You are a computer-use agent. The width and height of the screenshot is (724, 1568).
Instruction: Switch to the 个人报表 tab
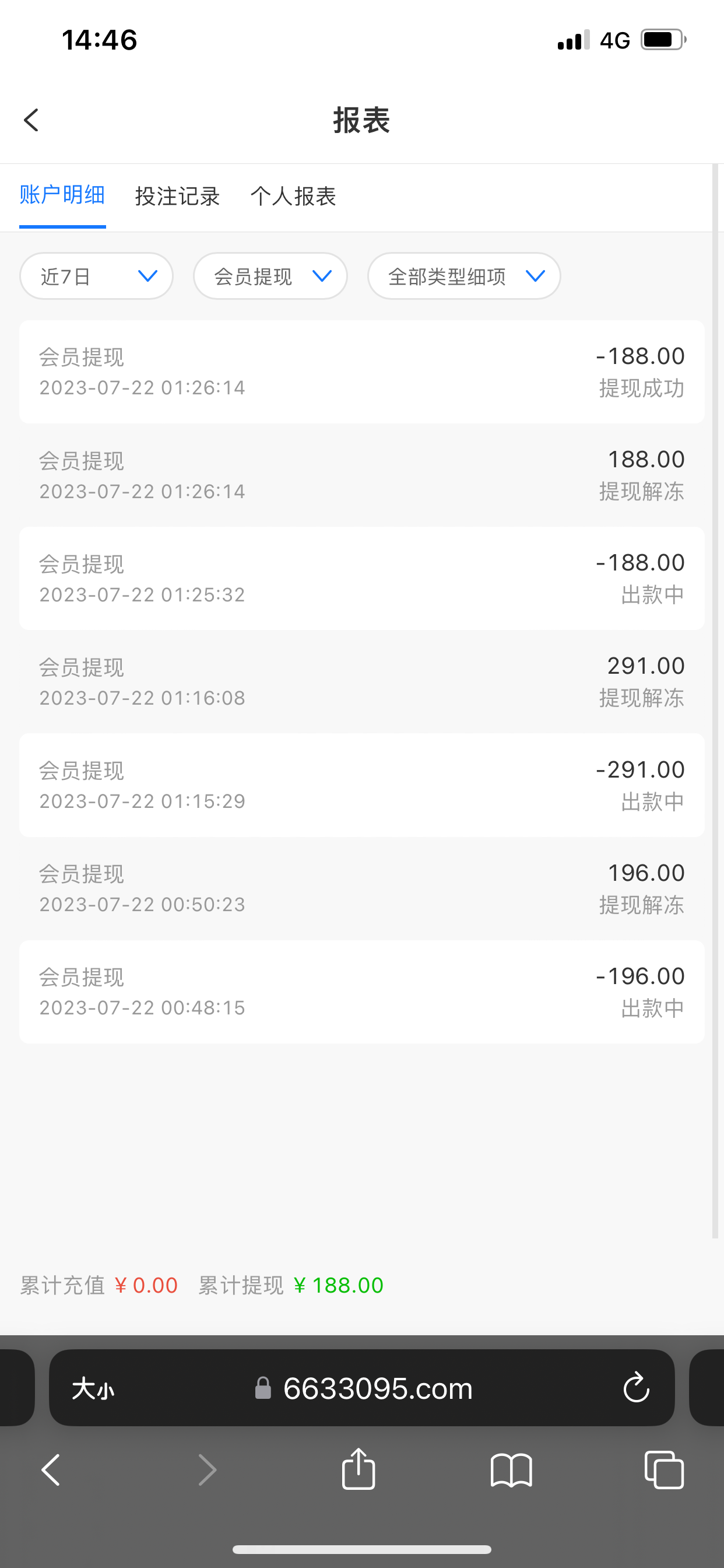293,196
